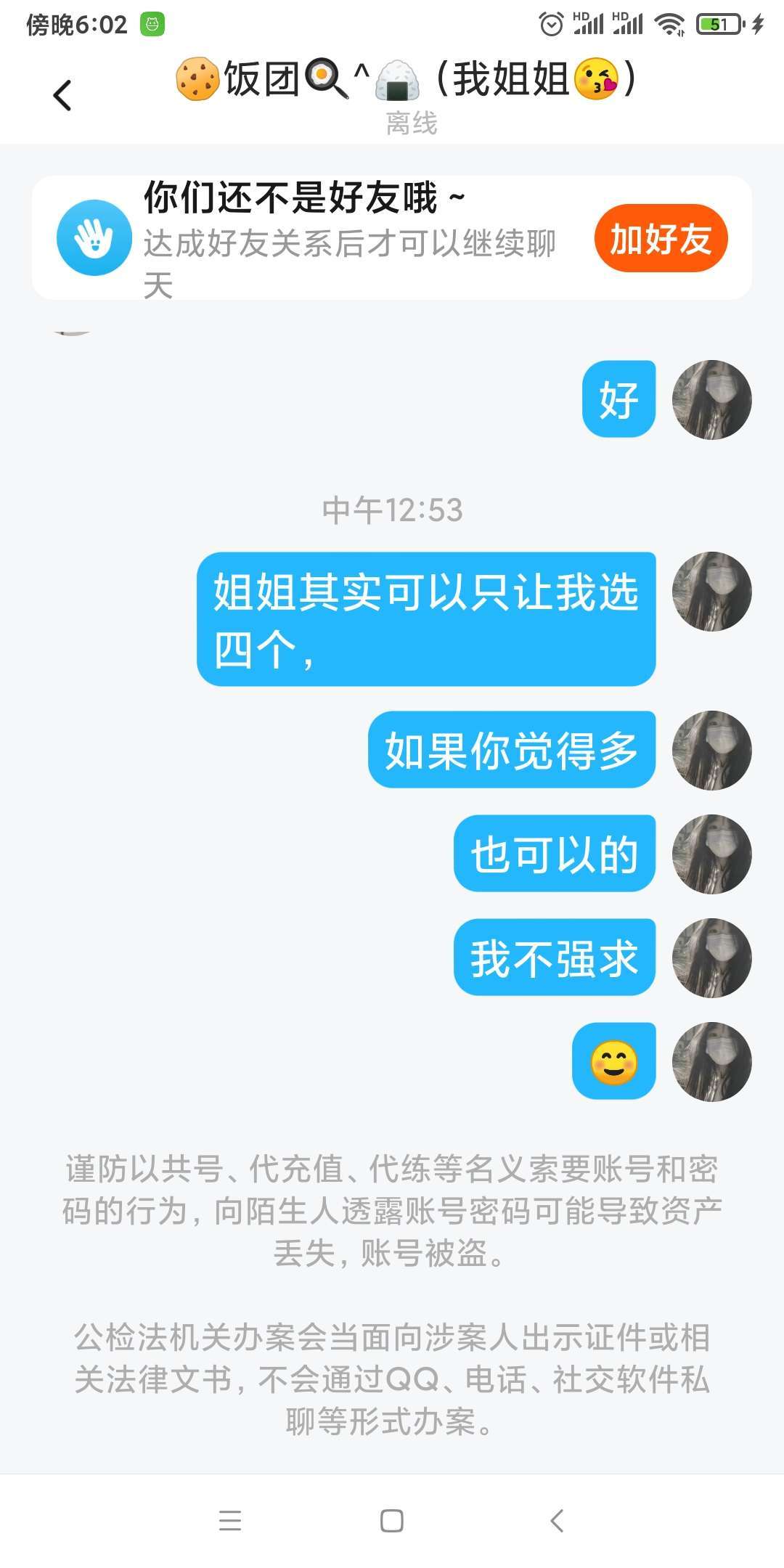Tap the 加好友 button

(660, 239)
